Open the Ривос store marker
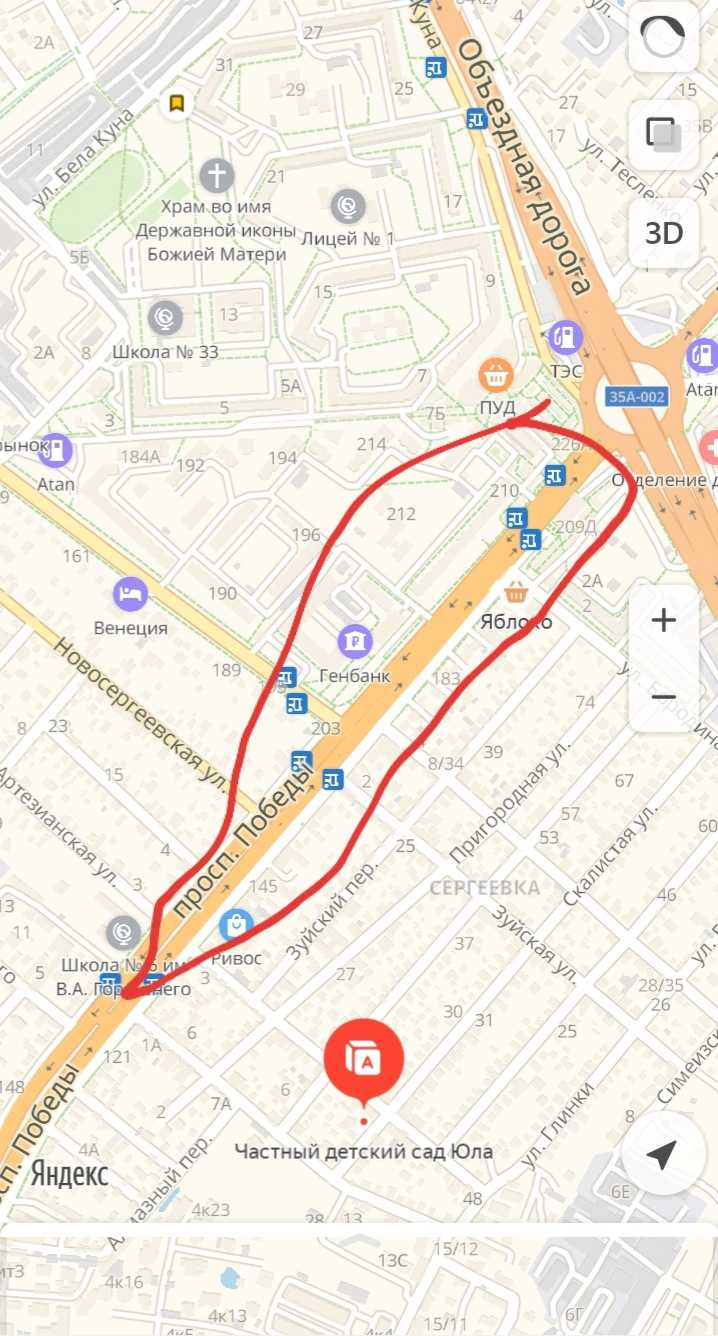 [x=236, y=925]
